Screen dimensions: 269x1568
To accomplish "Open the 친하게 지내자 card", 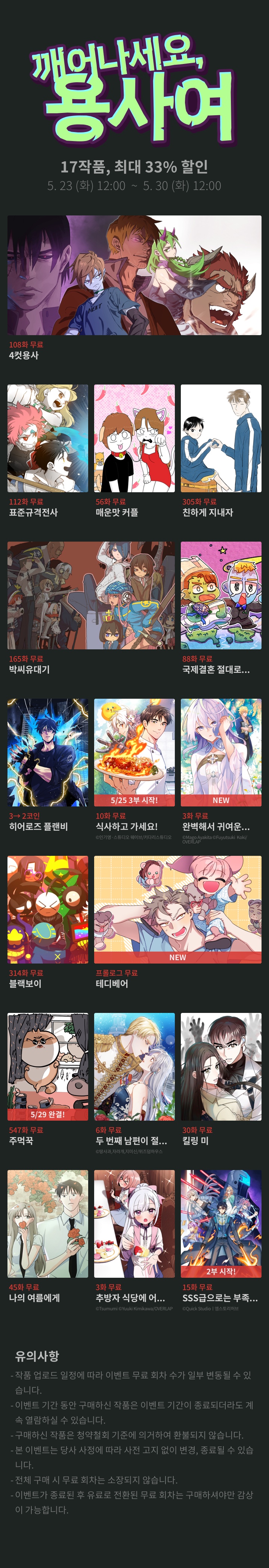I will (221, 438).
